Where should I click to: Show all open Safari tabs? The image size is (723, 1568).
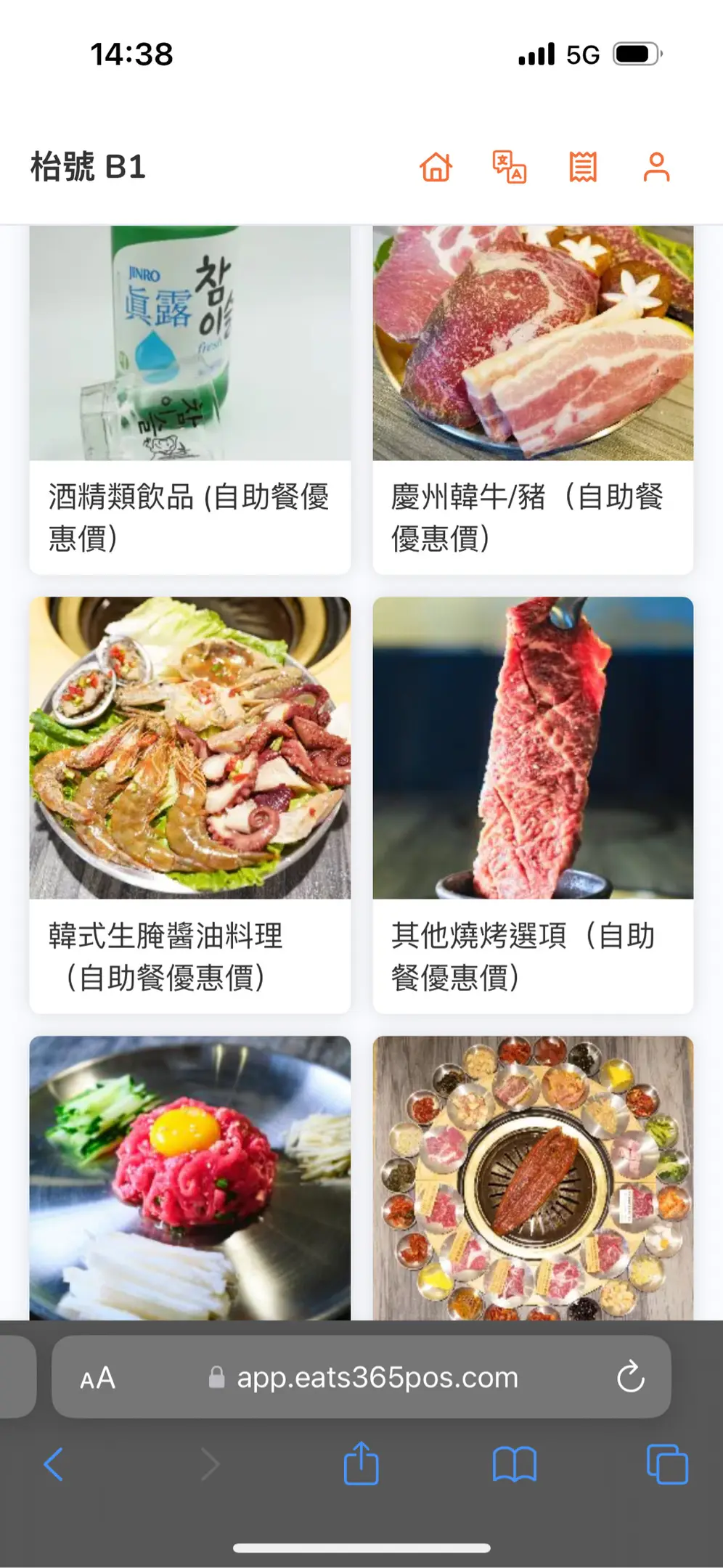(x=666, y=1464)
